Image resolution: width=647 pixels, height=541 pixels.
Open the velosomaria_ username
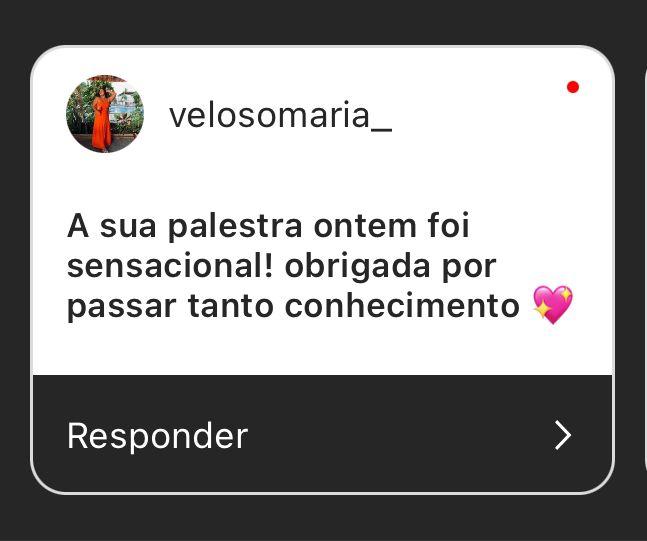280,115
